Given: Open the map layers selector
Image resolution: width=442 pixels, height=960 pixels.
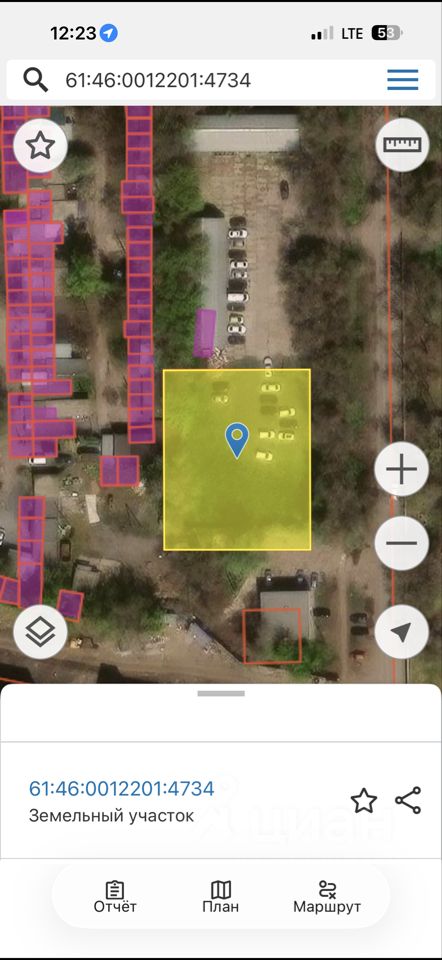Looking at the screenshot, I should pos(40,632).
